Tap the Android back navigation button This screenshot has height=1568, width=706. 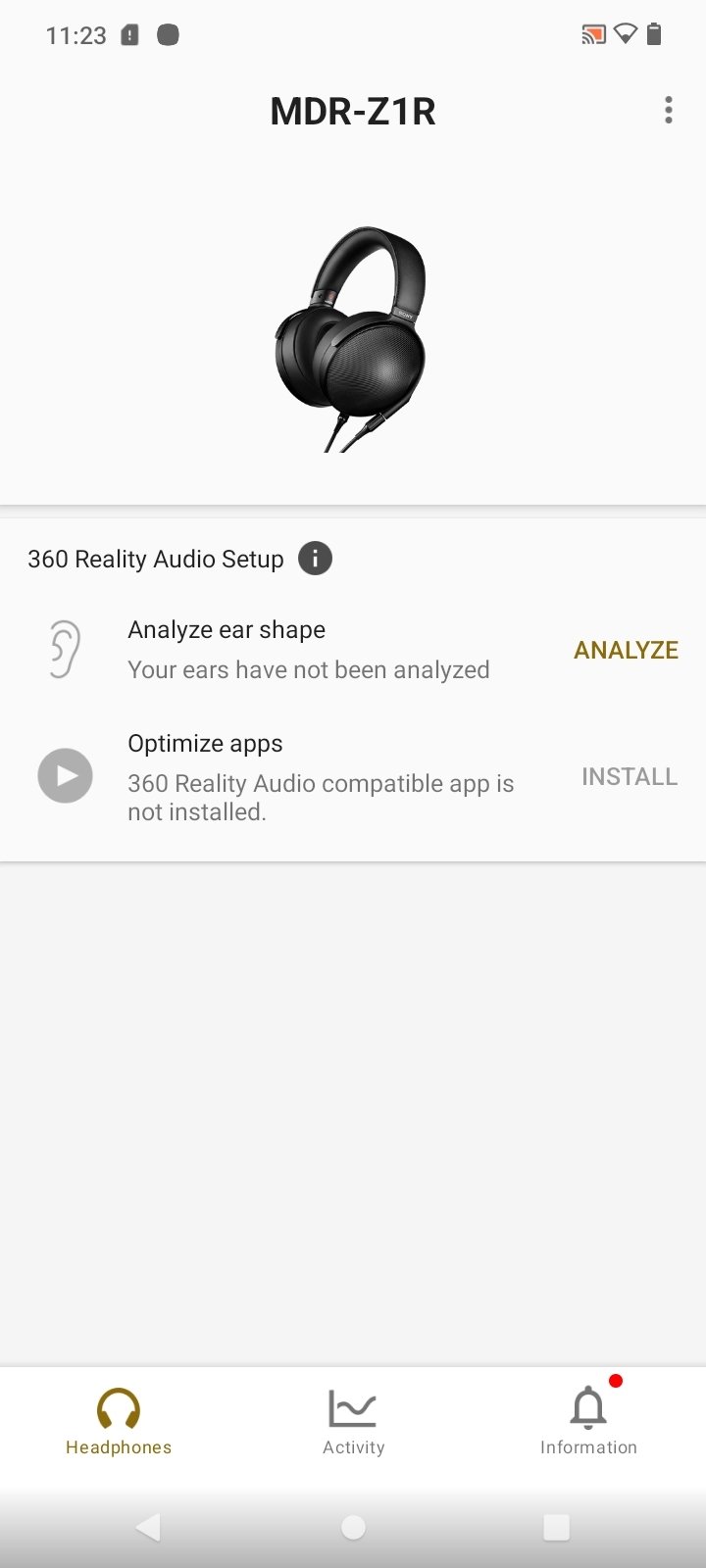coord(149,1526)
